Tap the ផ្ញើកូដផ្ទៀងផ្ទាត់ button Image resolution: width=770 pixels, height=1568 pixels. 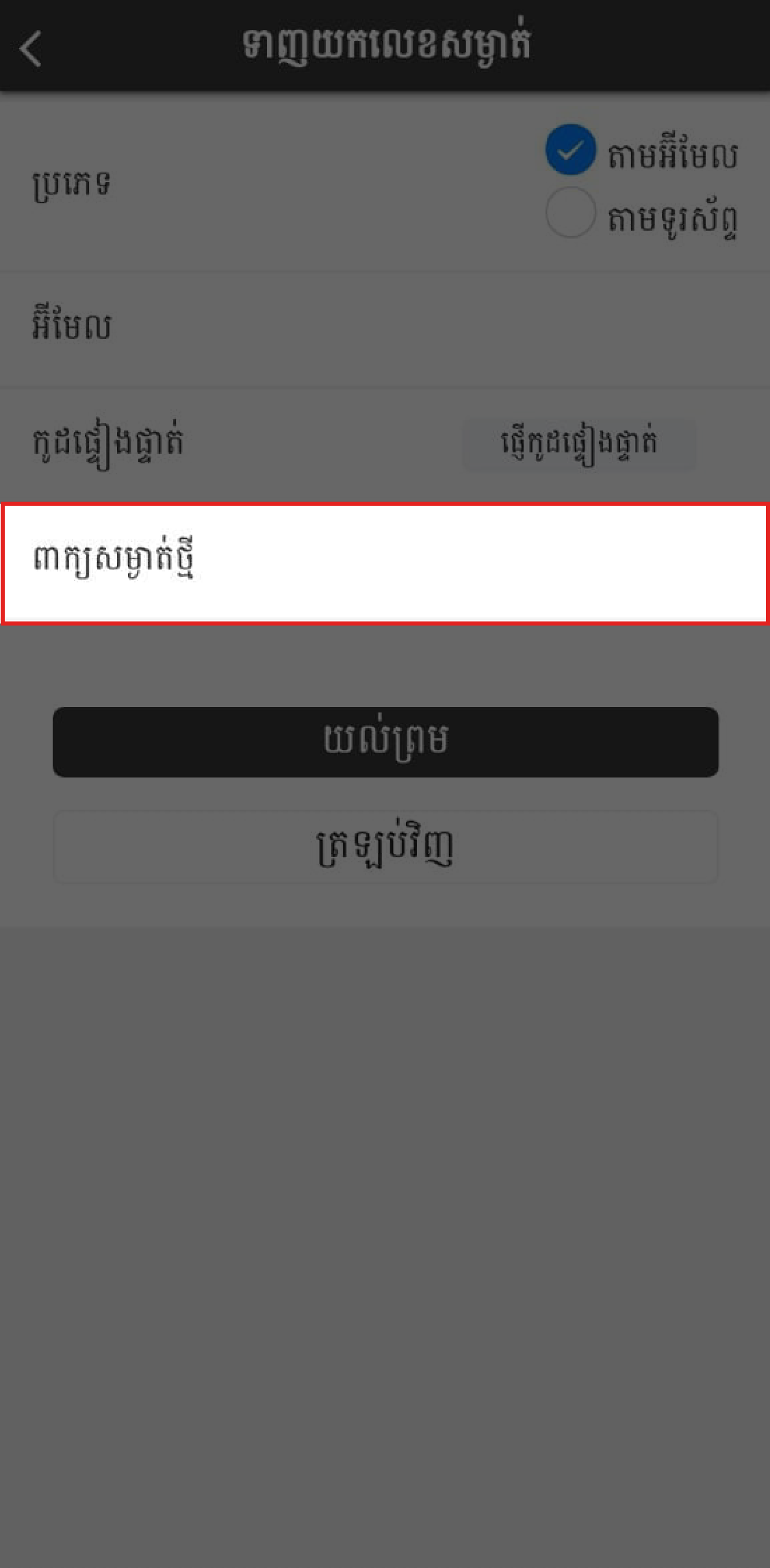580,444
